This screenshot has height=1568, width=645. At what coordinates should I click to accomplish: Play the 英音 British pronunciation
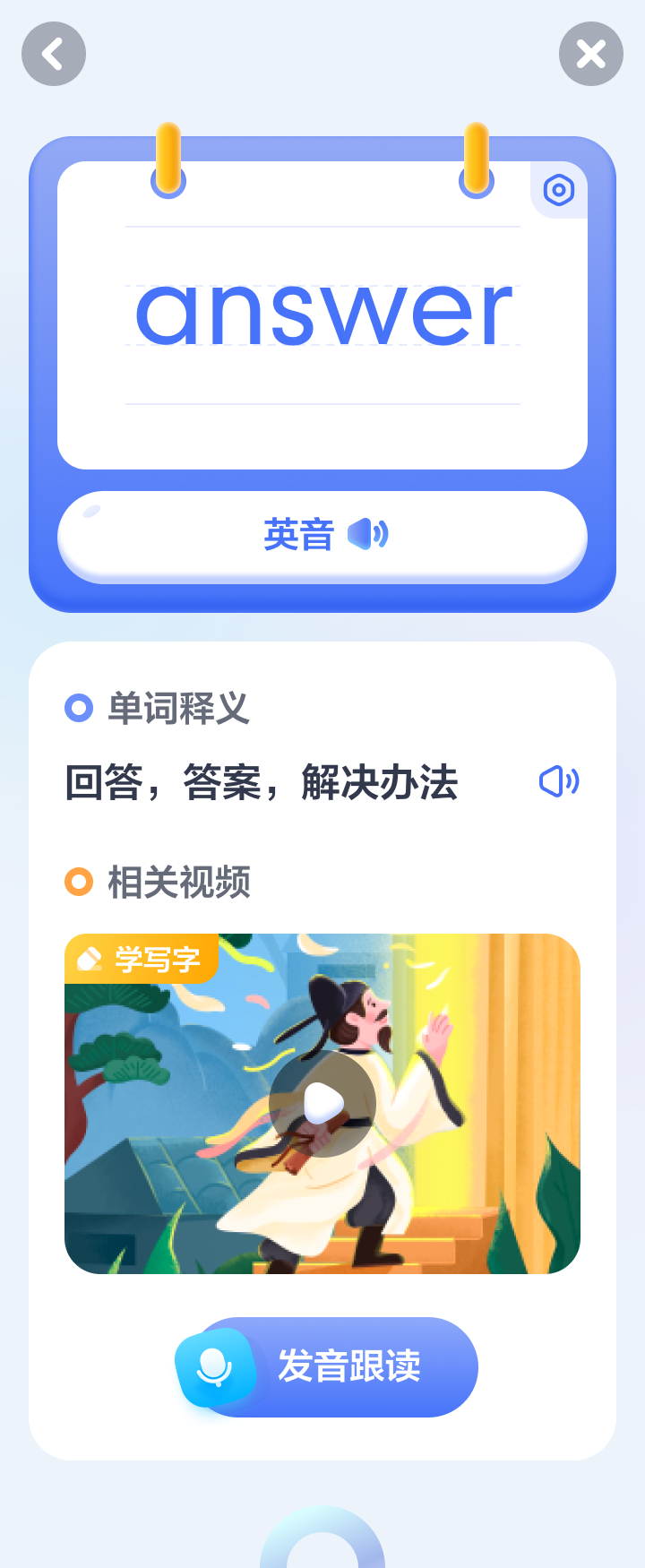[x=322, y=535]
